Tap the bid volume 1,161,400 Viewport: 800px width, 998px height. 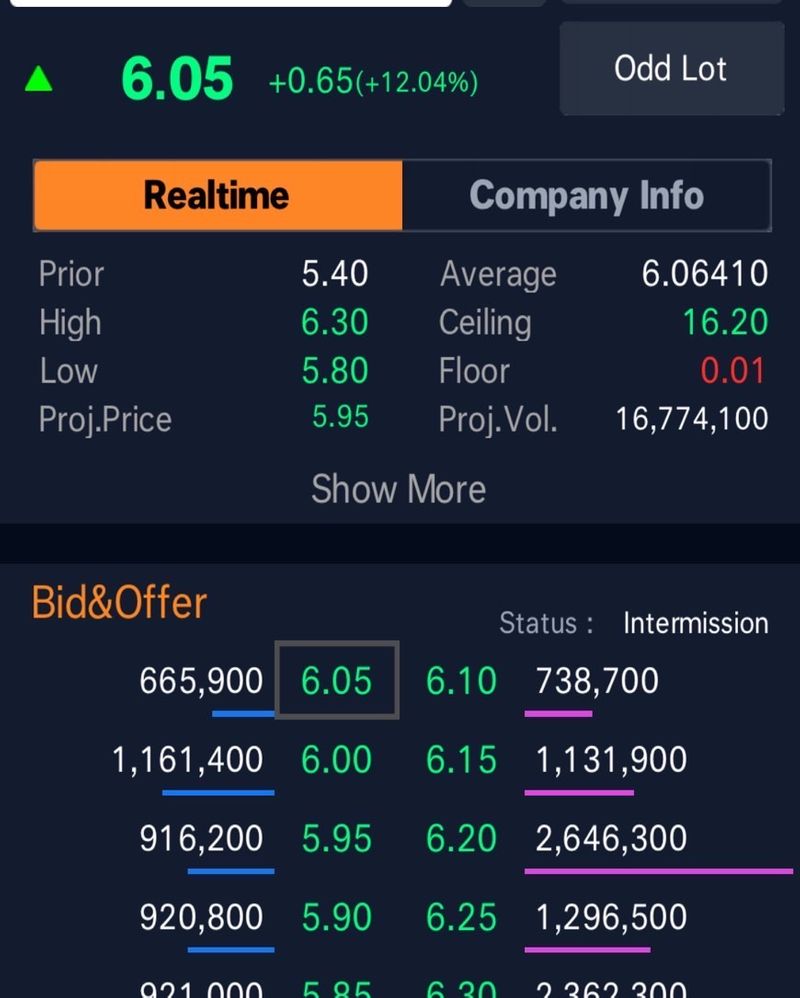tap(188, 759)
